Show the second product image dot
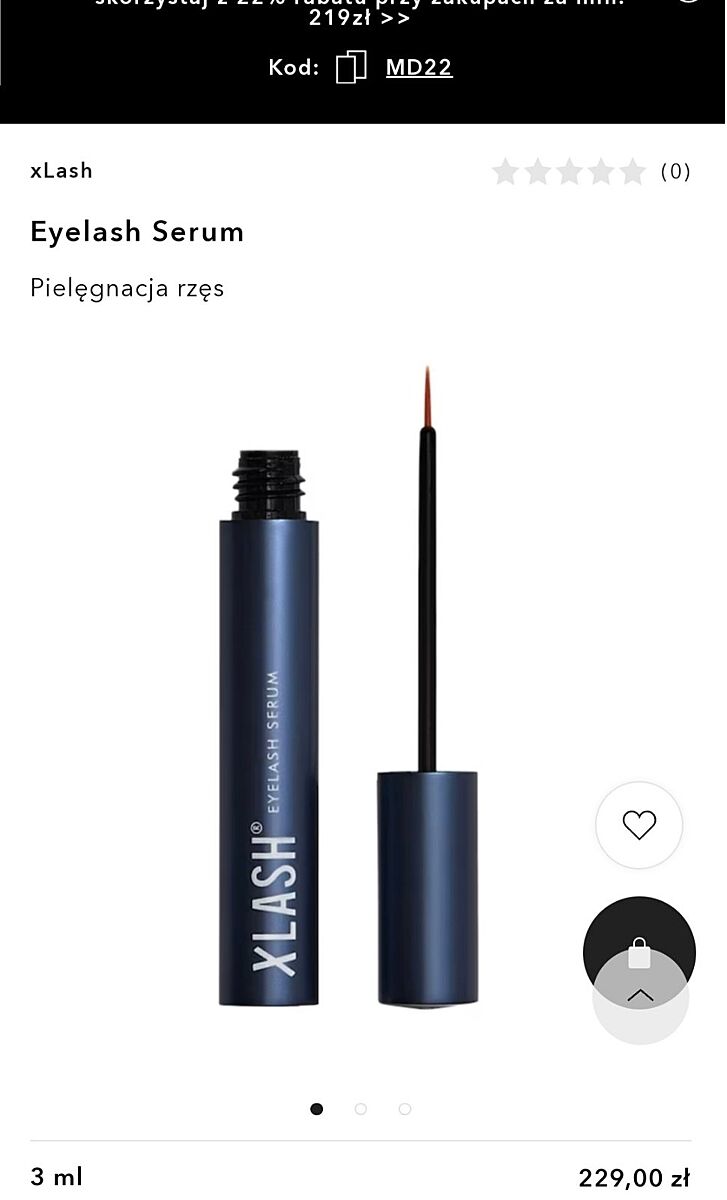 [x=361, y=1108]
